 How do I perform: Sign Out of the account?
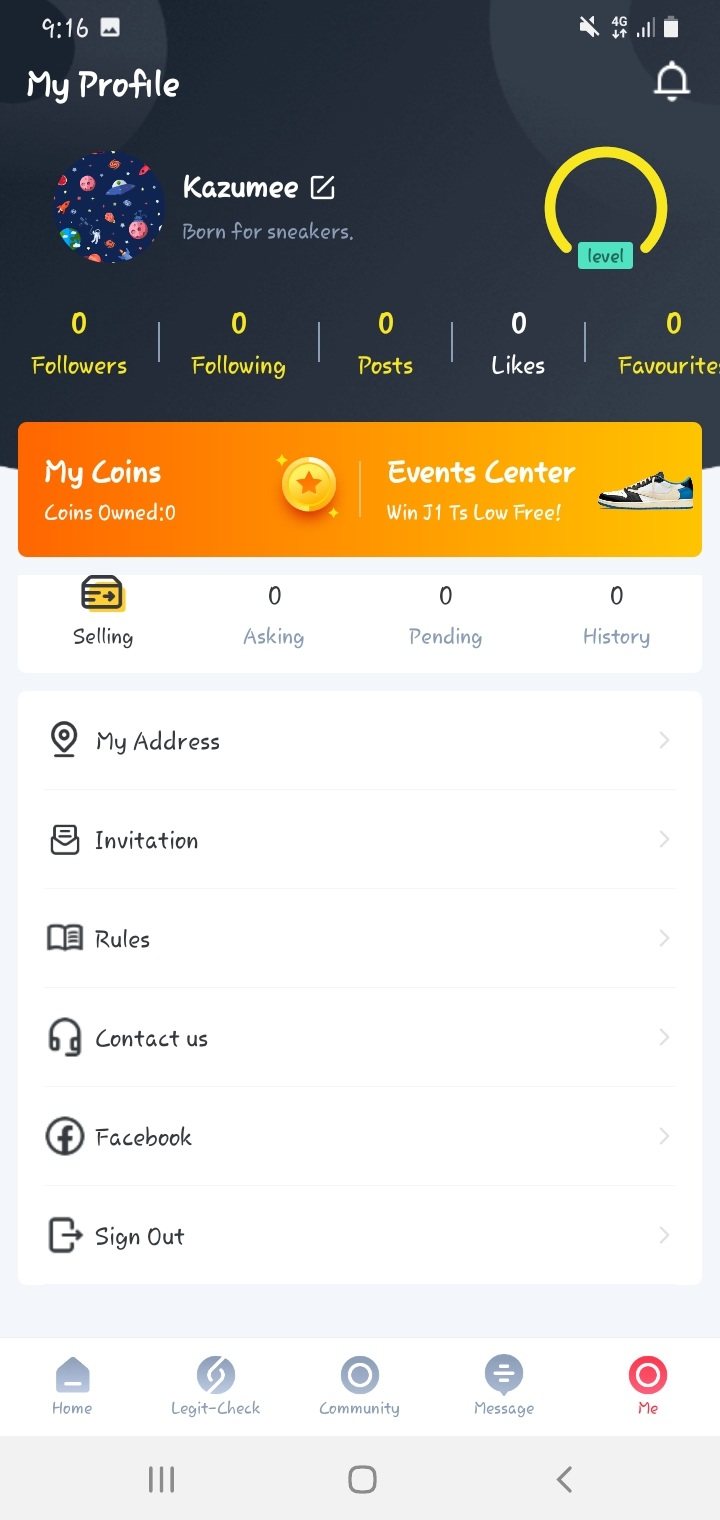(x=360, y=1236)
